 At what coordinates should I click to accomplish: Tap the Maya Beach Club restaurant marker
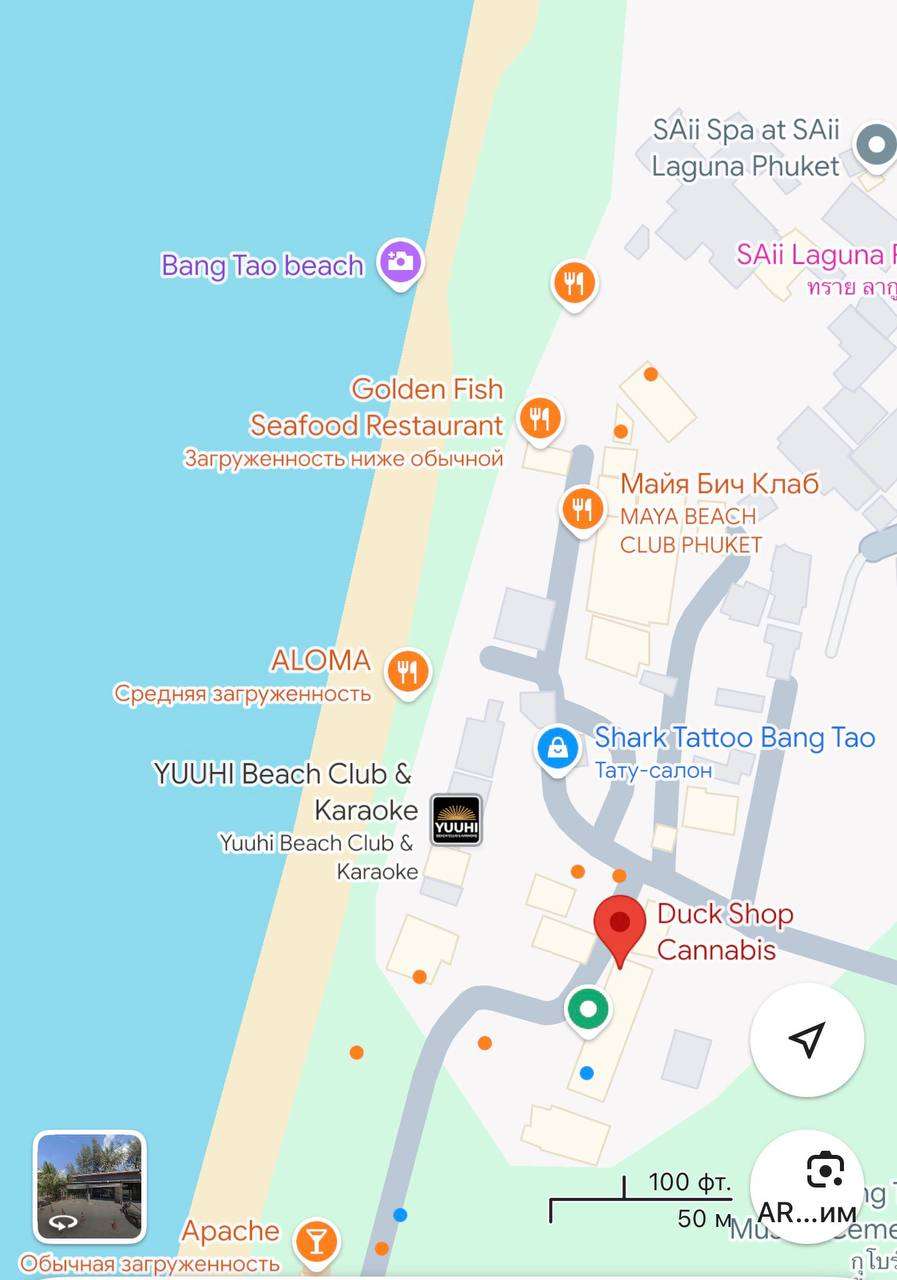[581, 509]
